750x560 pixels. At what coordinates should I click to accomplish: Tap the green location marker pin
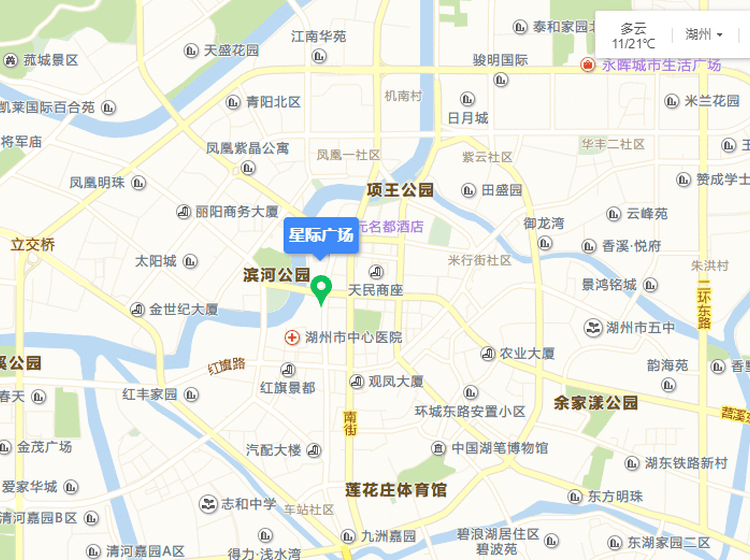[322, 288]
